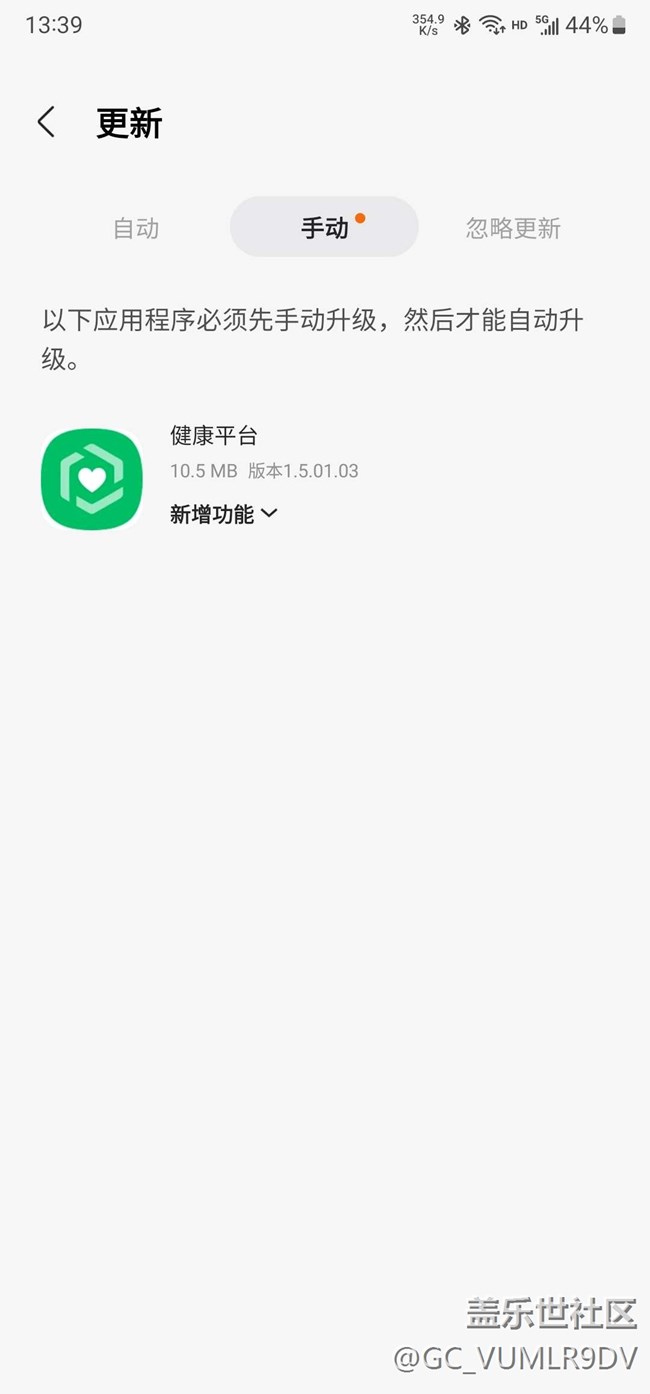Expand 新增功能 details for 健康平台
The width and height of the screenshot is (650, 1394).
click(x=224, y=514)
